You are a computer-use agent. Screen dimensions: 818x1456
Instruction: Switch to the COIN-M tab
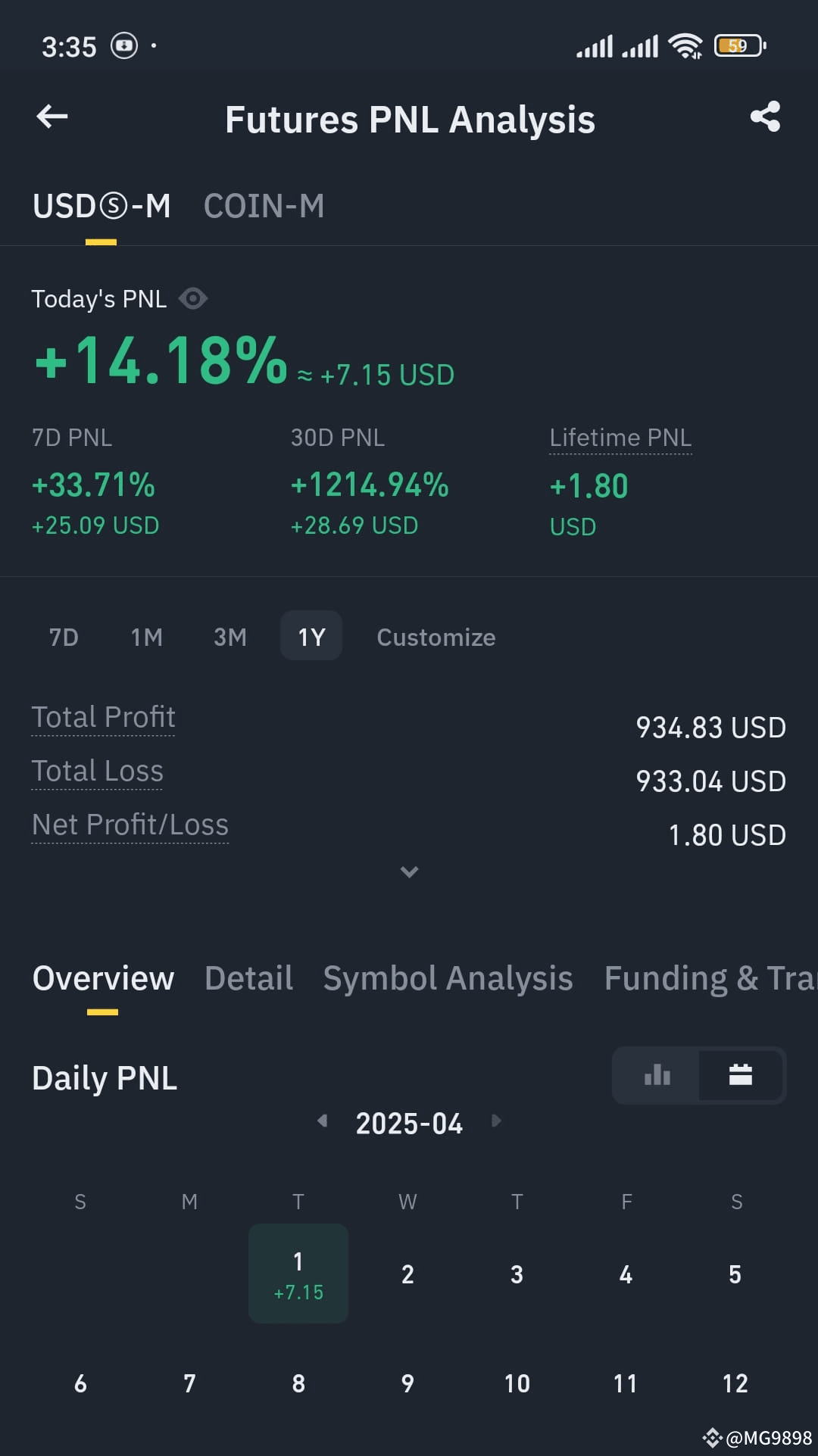tap(264, 206)
